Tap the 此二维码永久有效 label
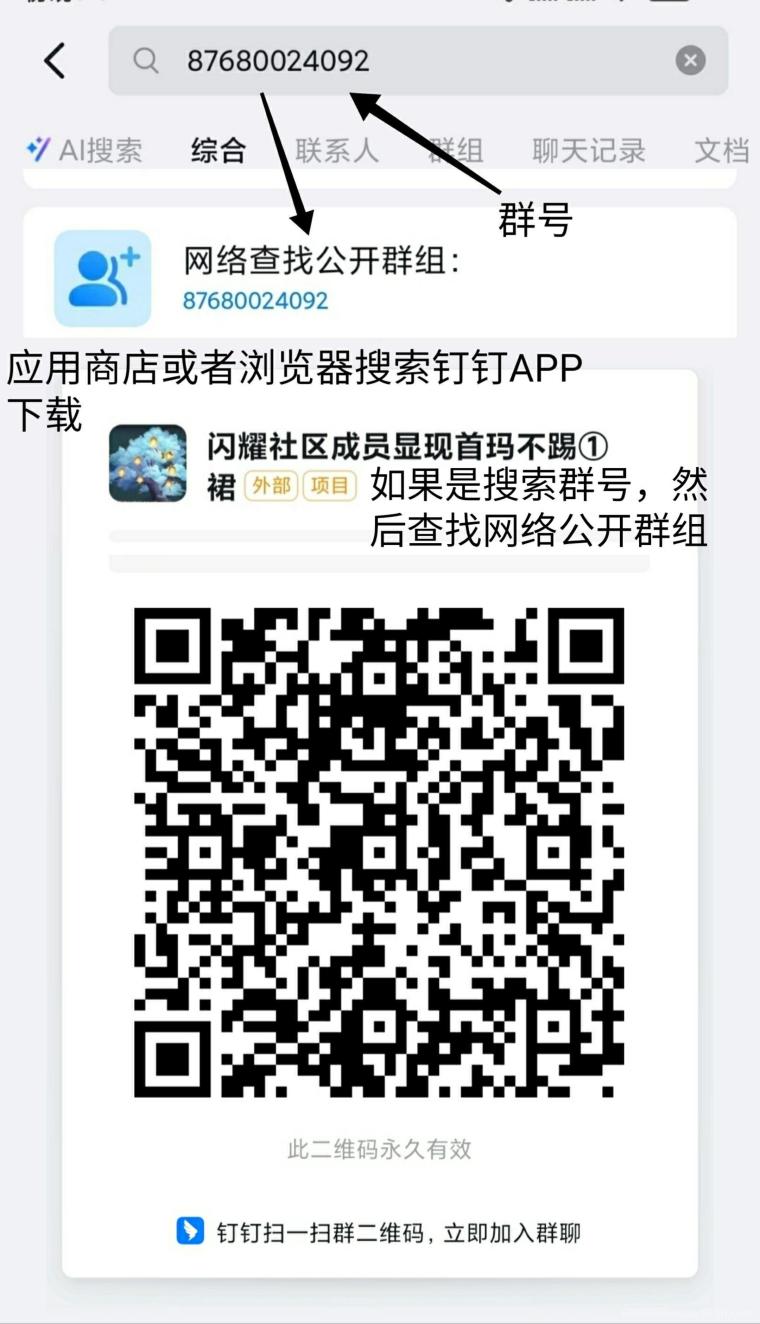Screen dimensions: 760x1324 click(380, 1150)
